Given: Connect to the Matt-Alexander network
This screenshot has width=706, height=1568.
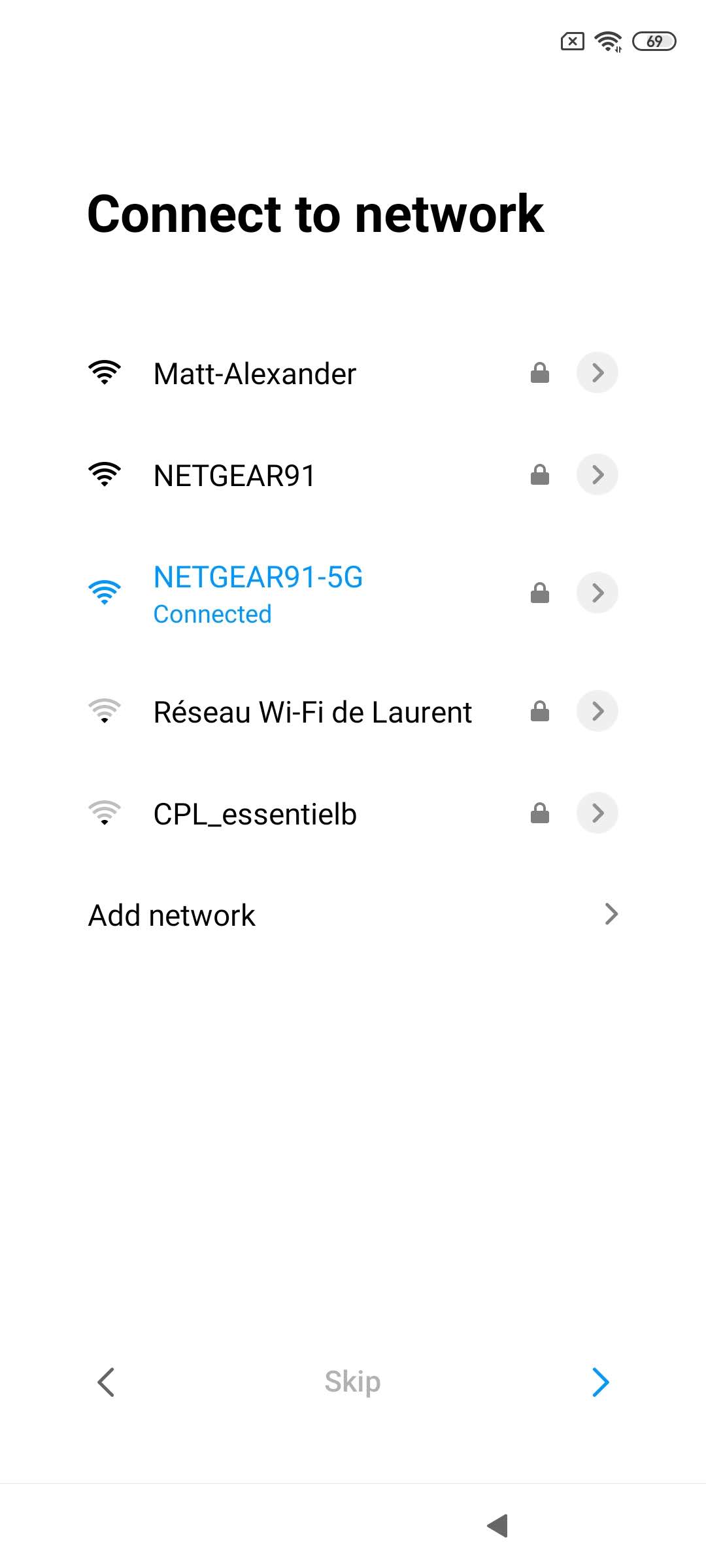Looking at the screenshot, I should (255, 374).
